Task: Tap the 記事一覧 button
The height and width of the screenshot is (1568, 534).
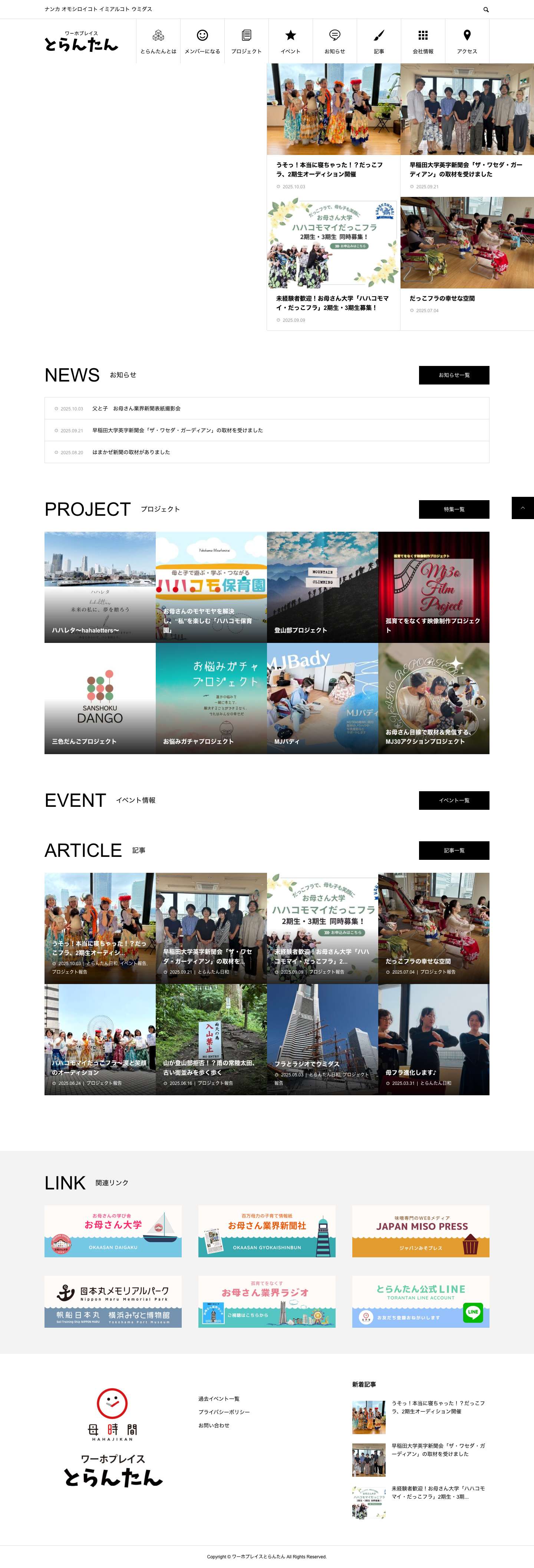Action: (x=454, y=850)
